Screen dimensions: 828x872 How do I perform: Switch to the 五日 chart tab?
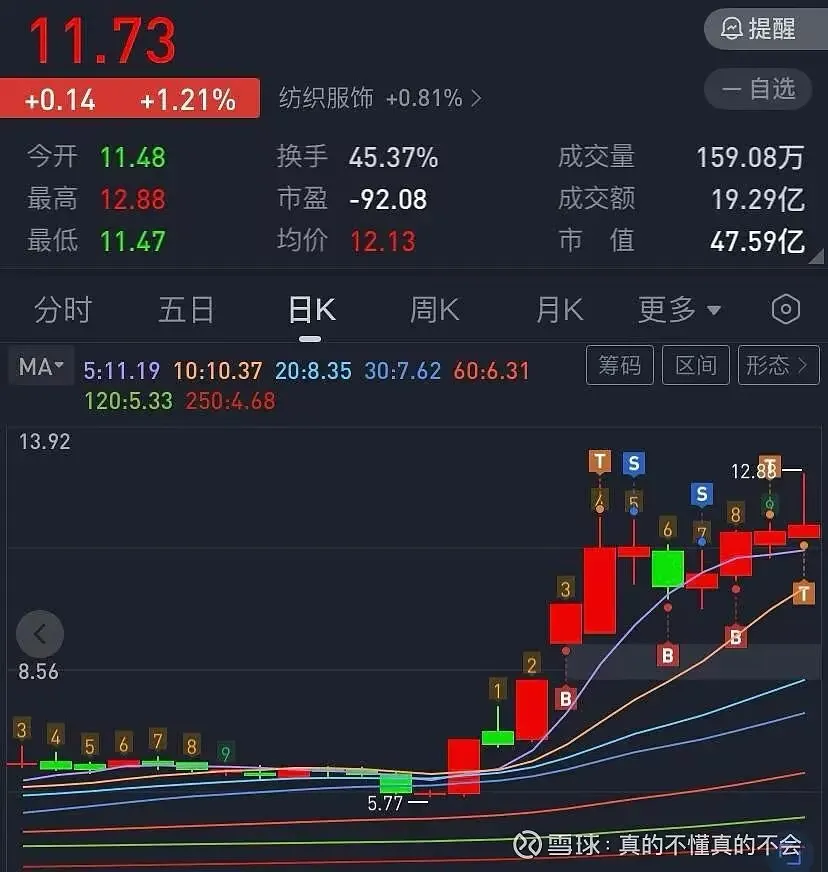[186, 310]
